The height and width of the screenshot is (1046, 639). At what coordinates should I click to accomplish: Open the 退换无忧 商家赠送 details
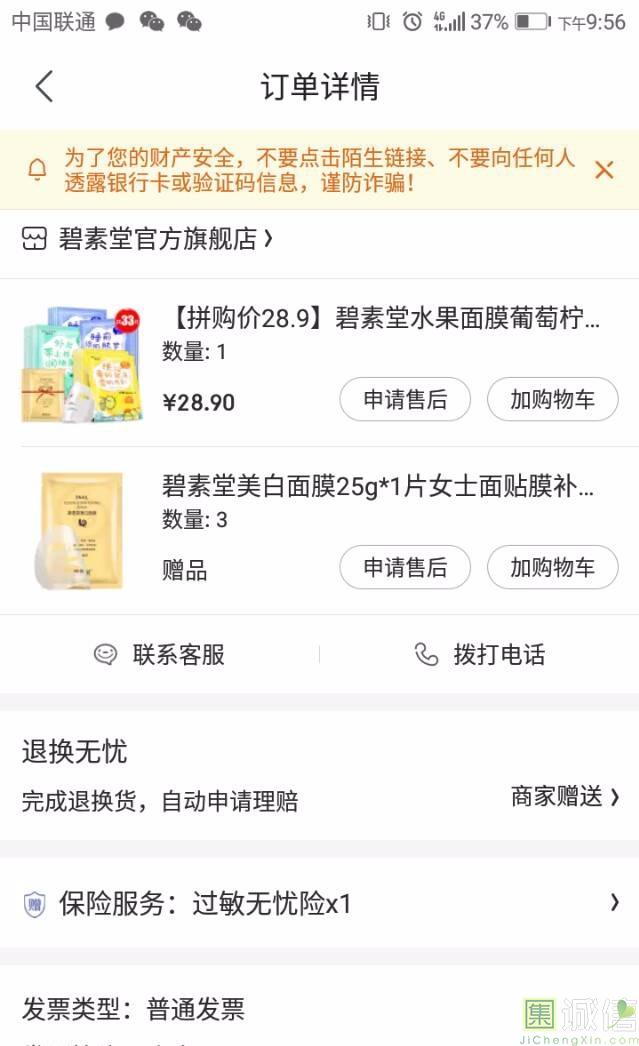pos(565,797)
